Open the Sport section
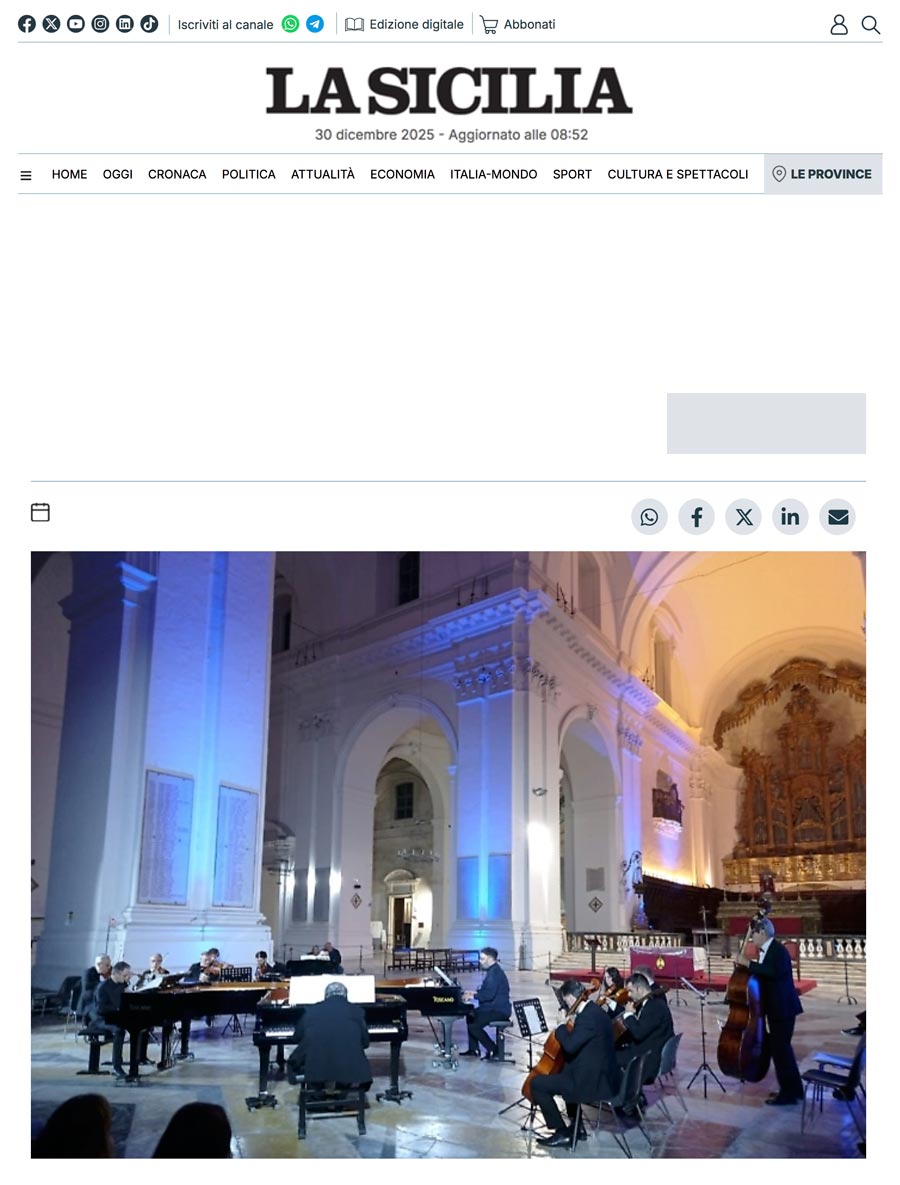 [x=572, y=174]
